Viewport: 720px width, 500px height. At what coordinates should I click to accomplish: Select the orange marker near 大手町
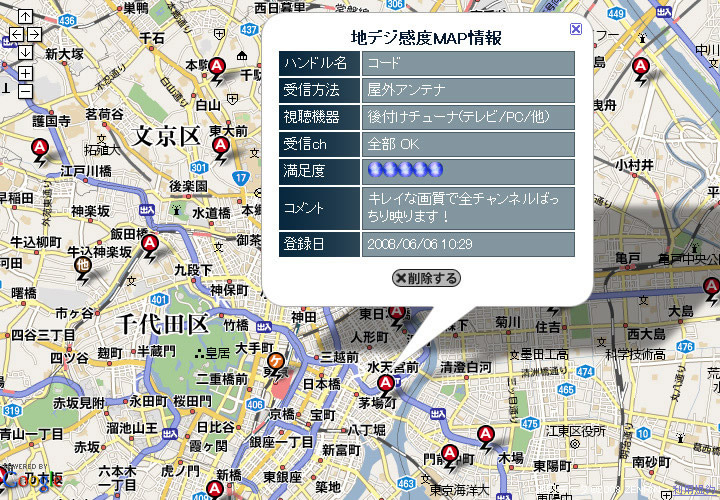[274, 361]
